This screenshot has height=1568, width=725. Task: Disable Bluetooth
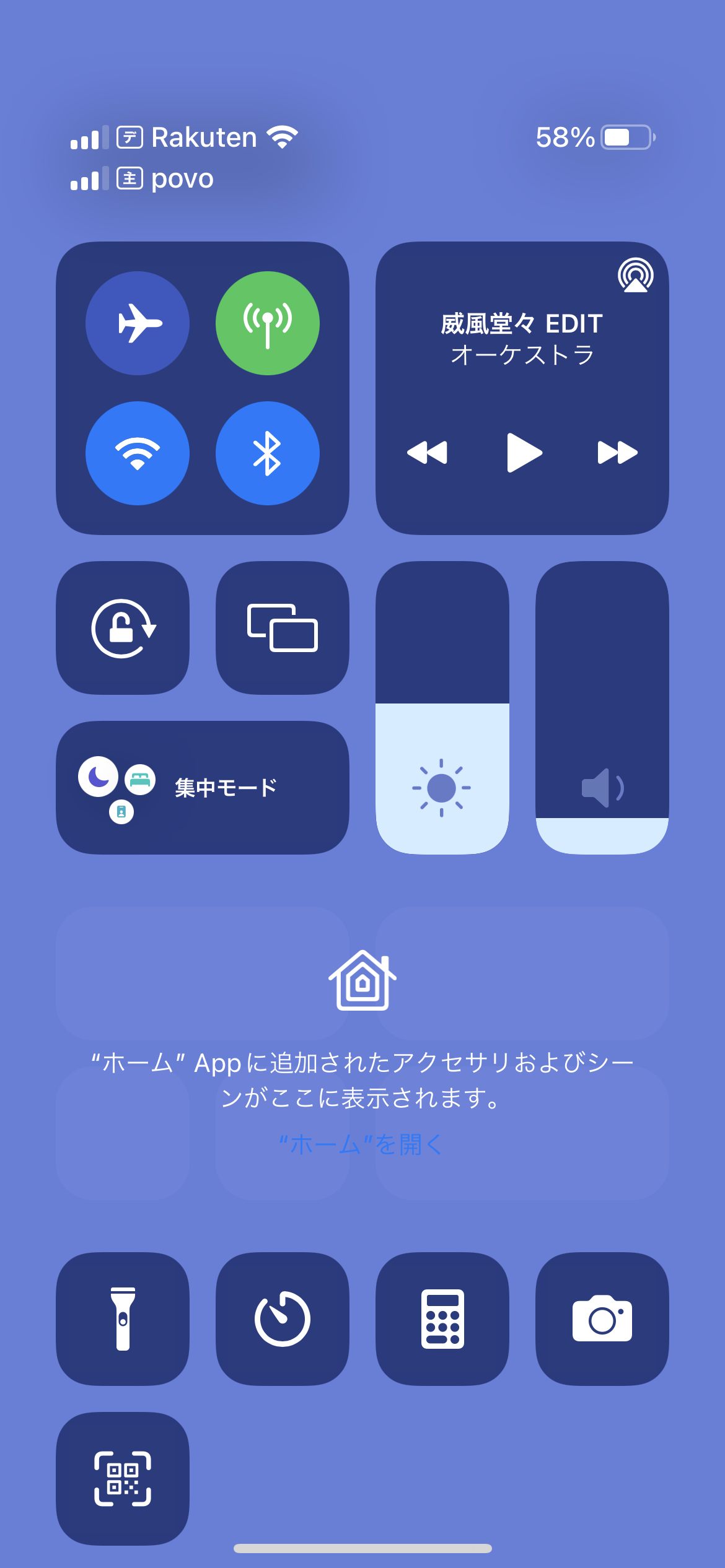click(x=268, y=453)
